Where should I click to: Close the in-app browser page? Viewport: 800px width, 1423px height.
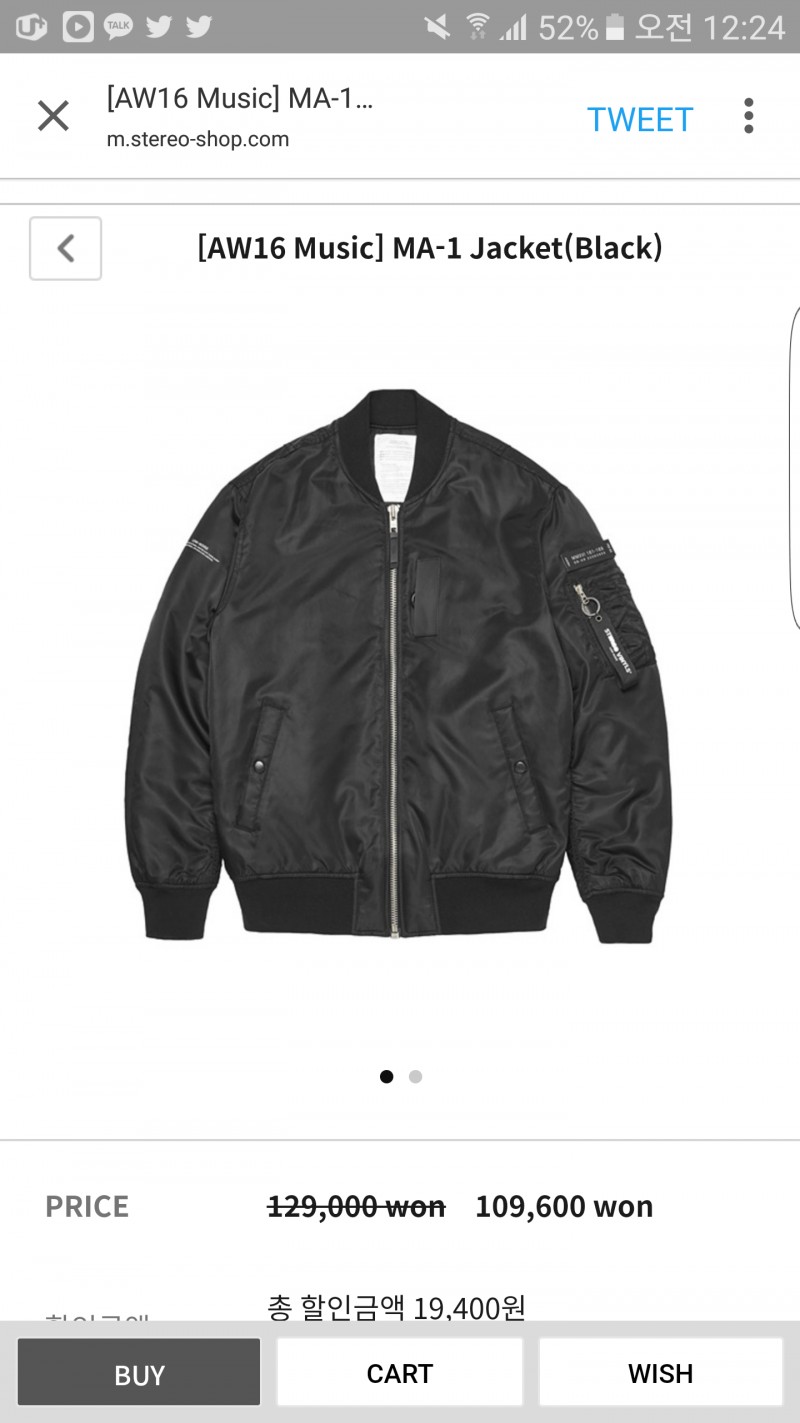pyautogui.click(x=53, y=116)
